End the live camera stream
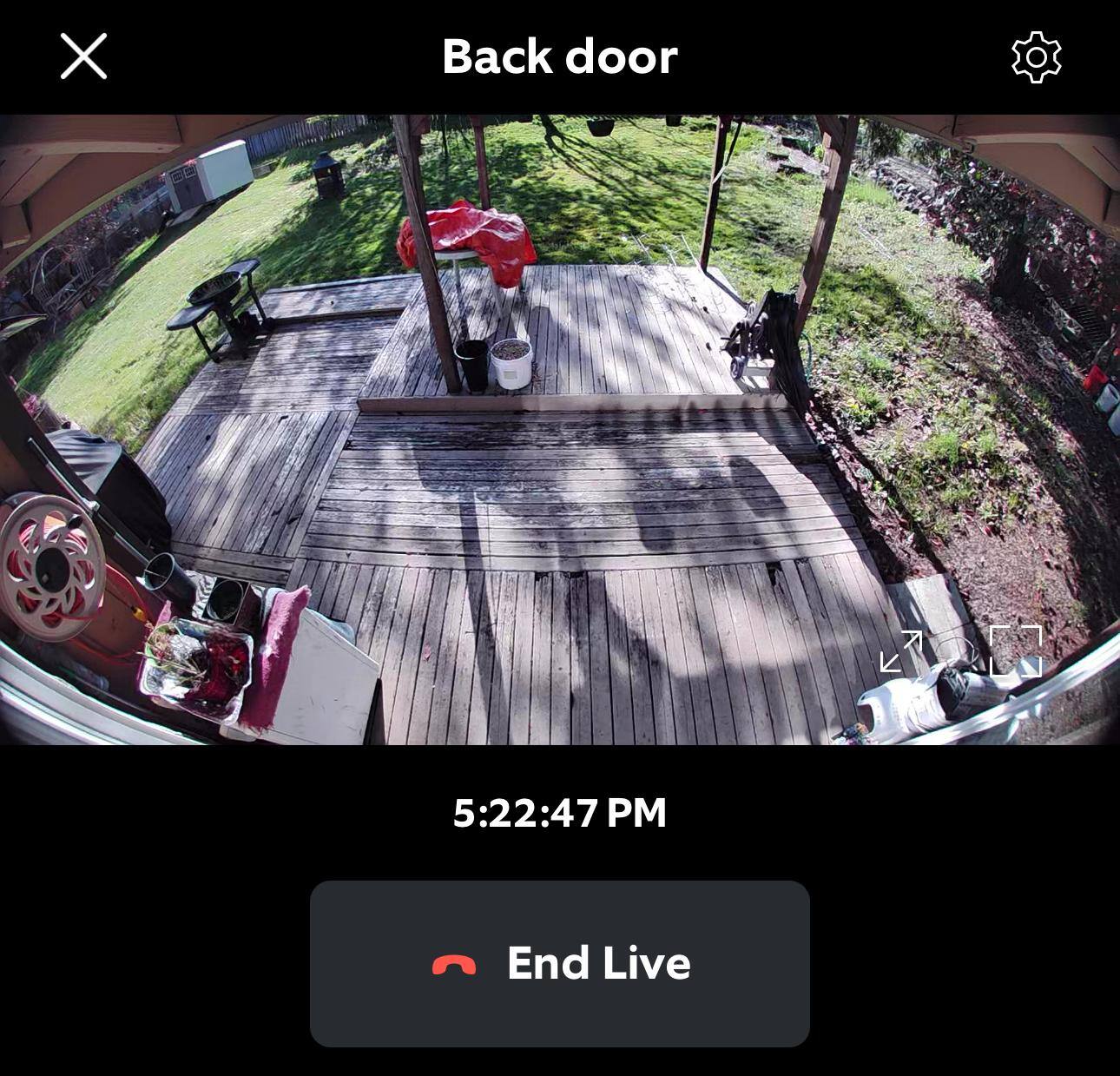Screen dimensions: 1120x1076 [x=560, y=963]
